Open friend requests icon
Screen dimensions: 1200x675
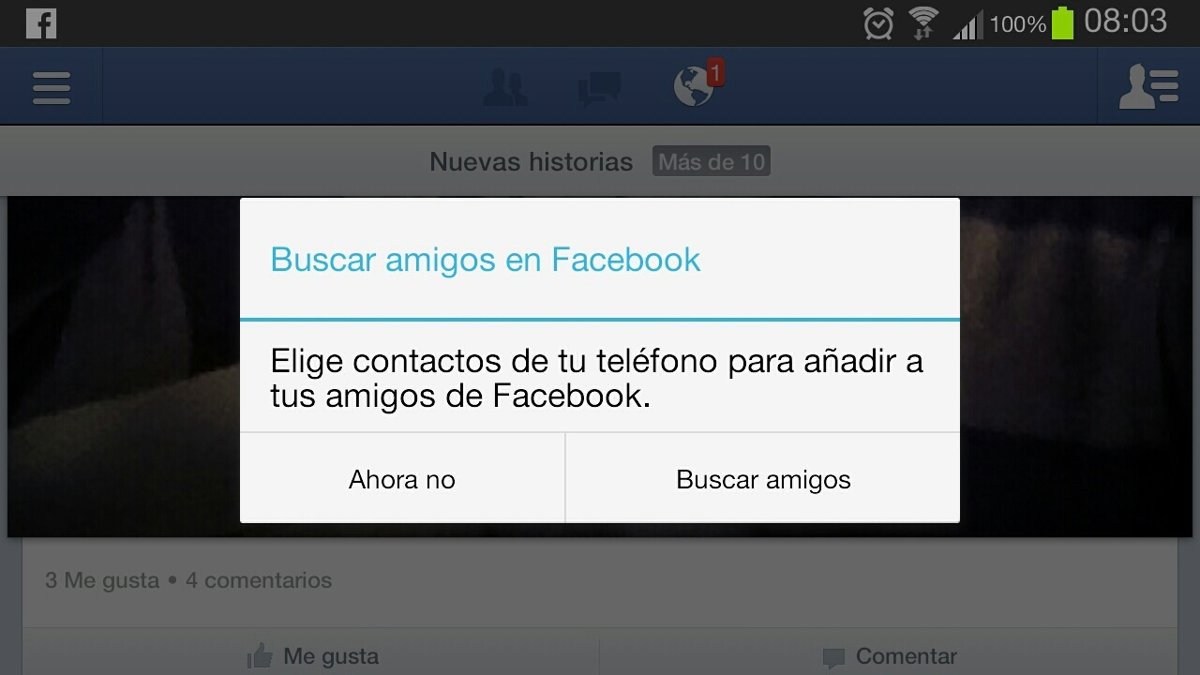click(505, 88)
